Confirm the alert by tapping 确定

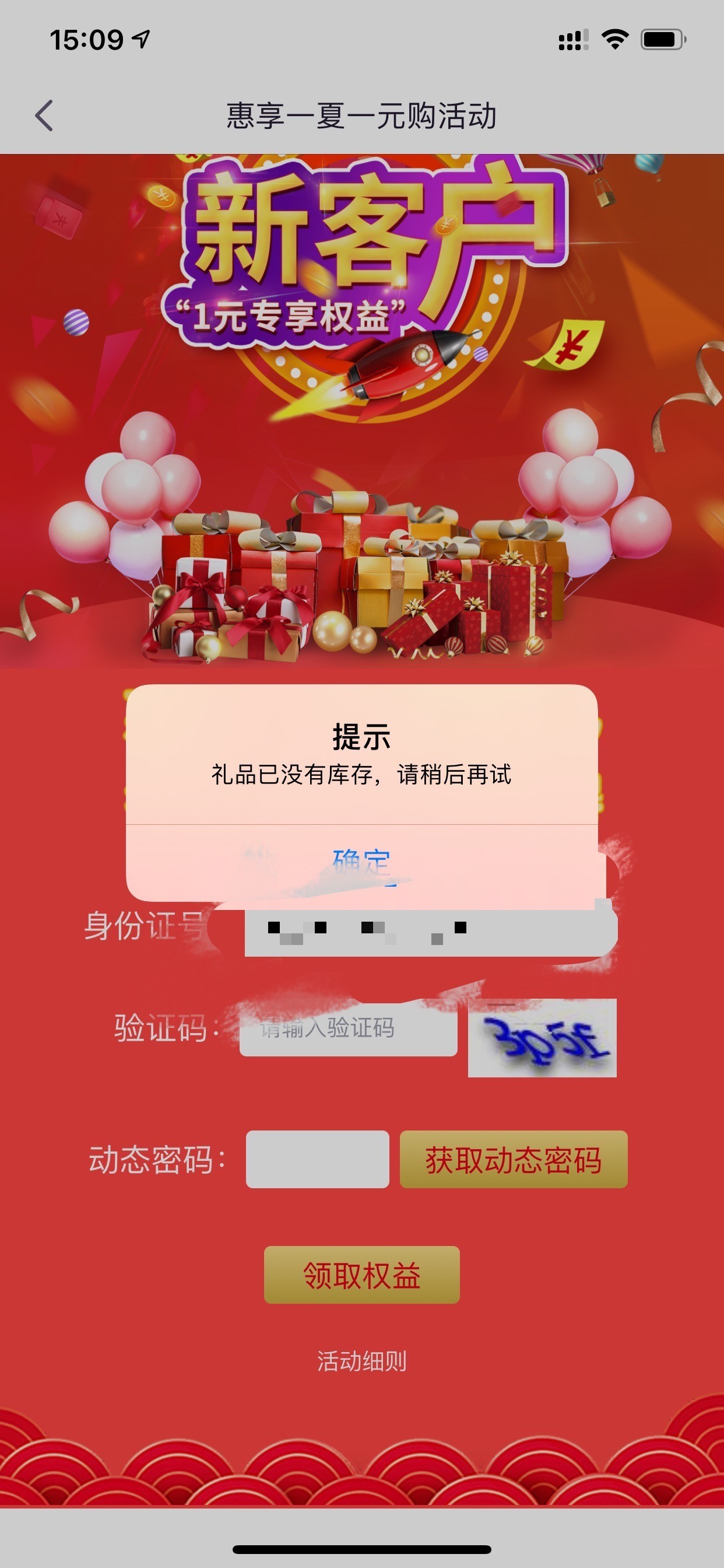(x=361, y=862)
